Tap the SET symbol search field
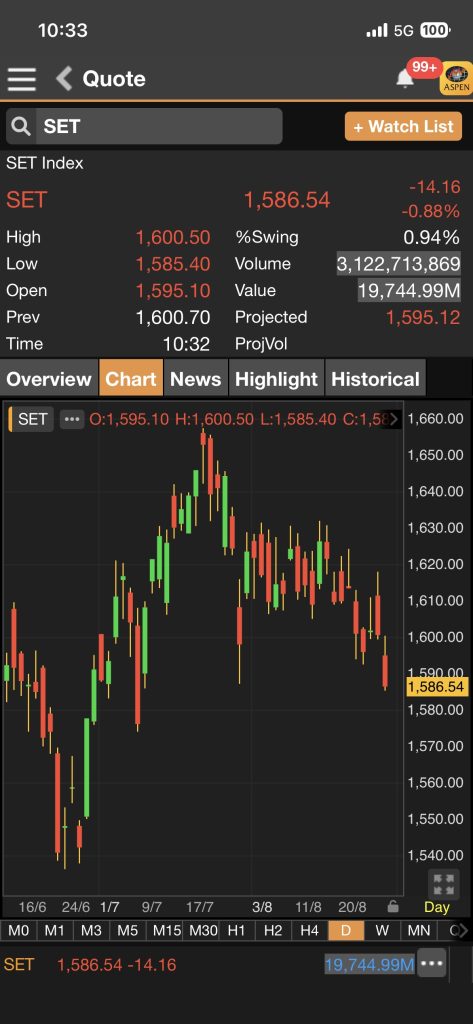This screenshot has height=1024, width=473. tap(144, 126)
